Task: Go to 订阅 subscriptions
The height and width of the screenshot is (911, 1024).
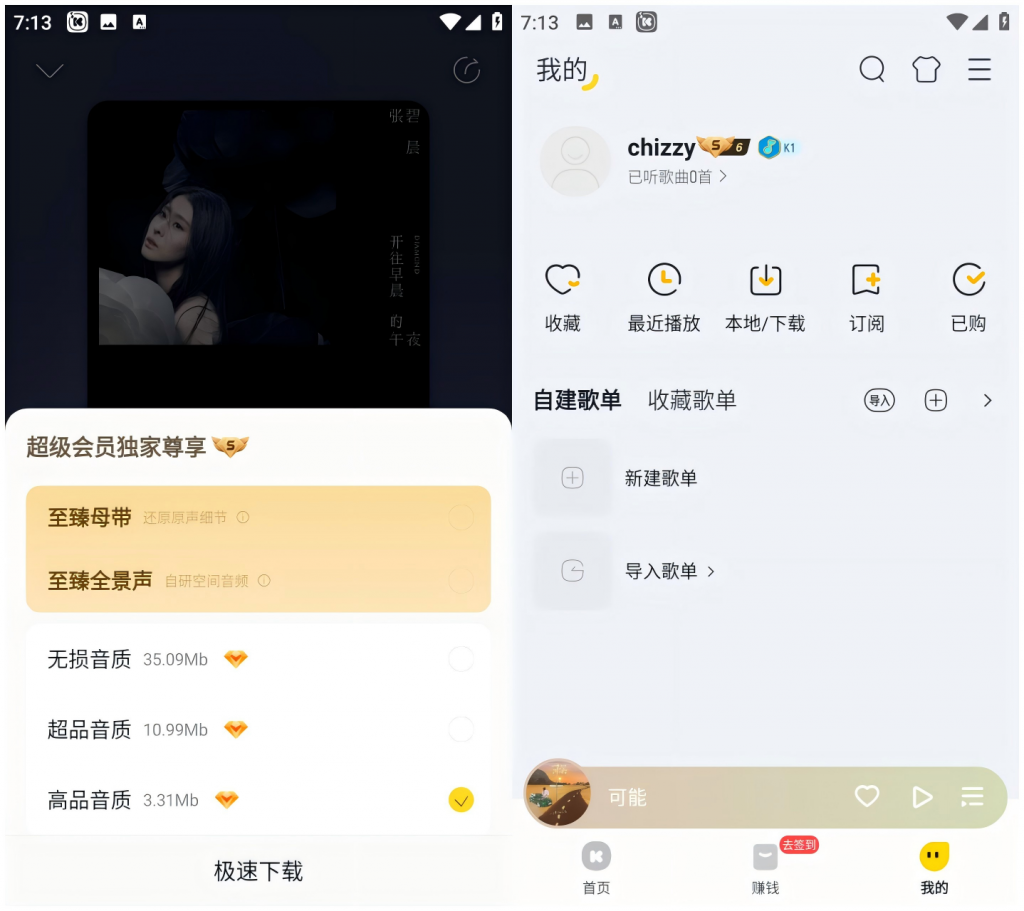Action: click(x=866, y=297)
